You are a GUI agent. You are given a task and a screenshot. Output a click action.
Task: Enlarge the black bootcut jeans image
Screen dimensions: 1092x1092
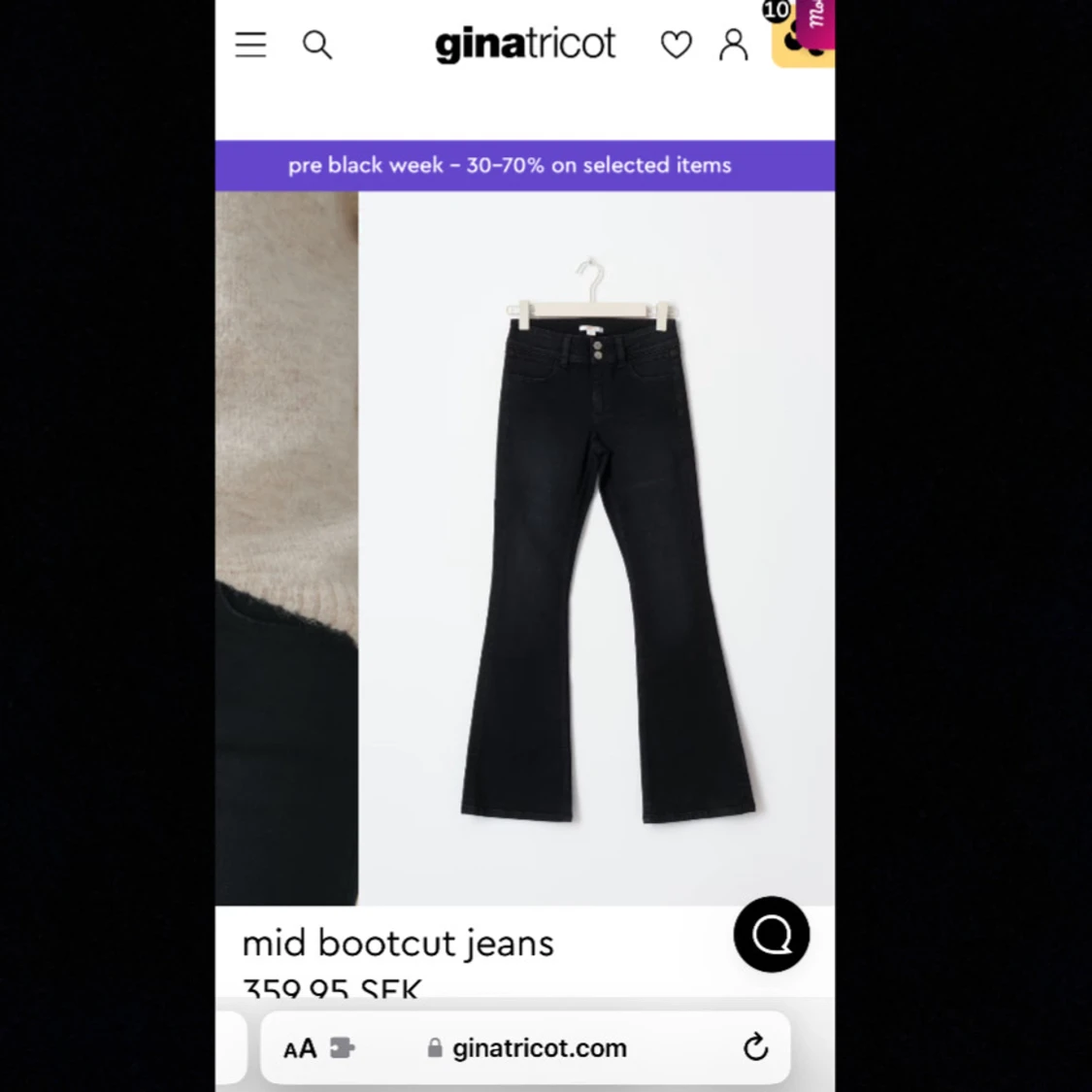[x=597, y=548]
